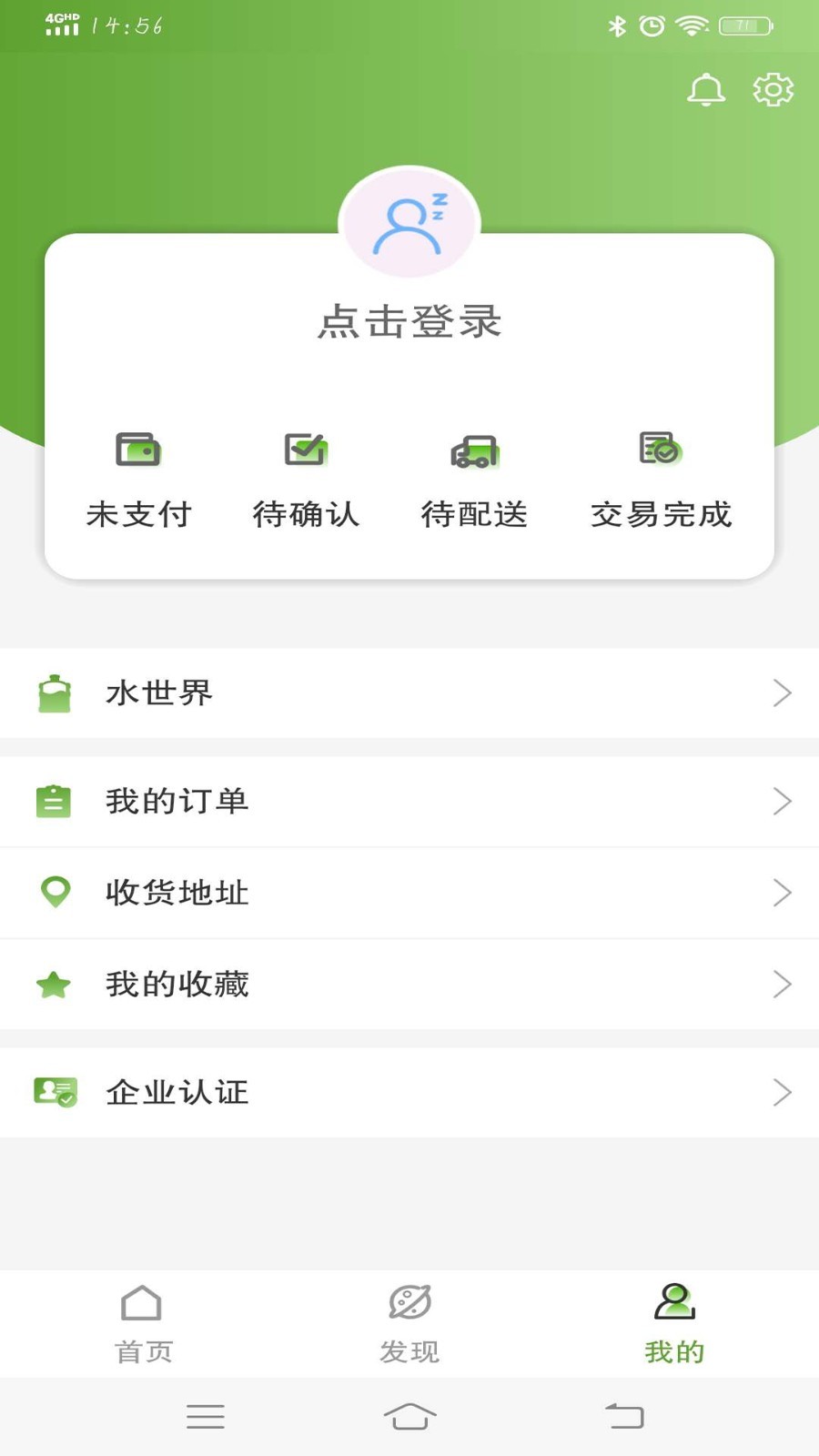Viewport: 819px width, 1456px height.
Task: Tap the profile avatar to log in
Action: (409, 224)
